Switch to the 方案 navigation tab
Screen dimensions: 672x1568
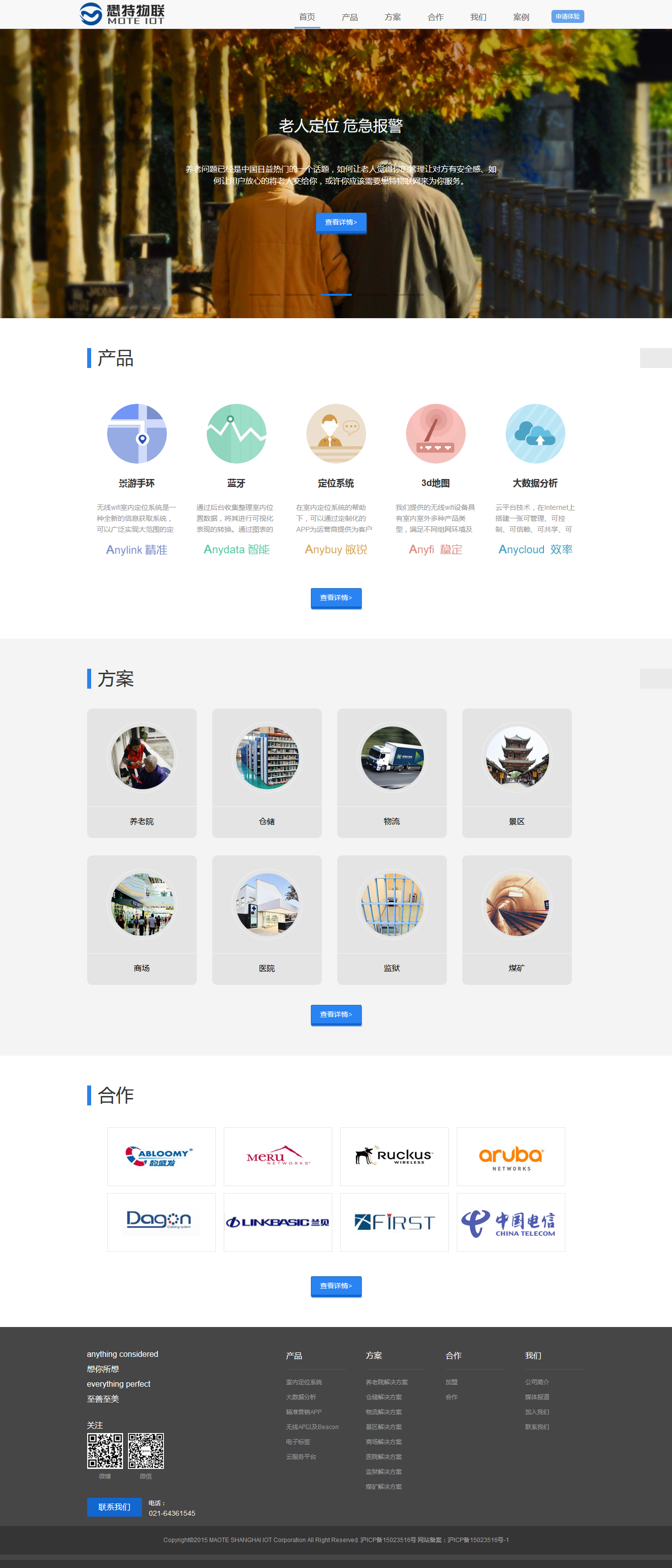[393, 17]
